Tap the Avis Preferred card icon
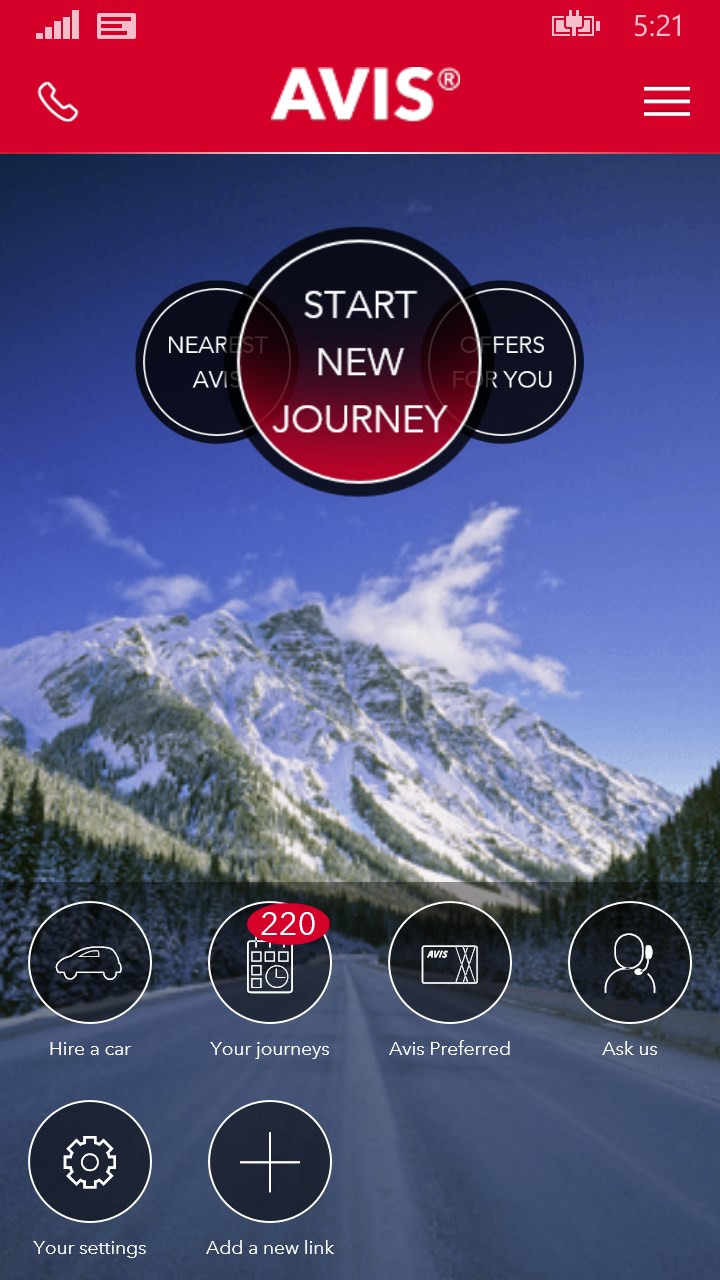The image size is (720, 1280). (x=450, y=962)
